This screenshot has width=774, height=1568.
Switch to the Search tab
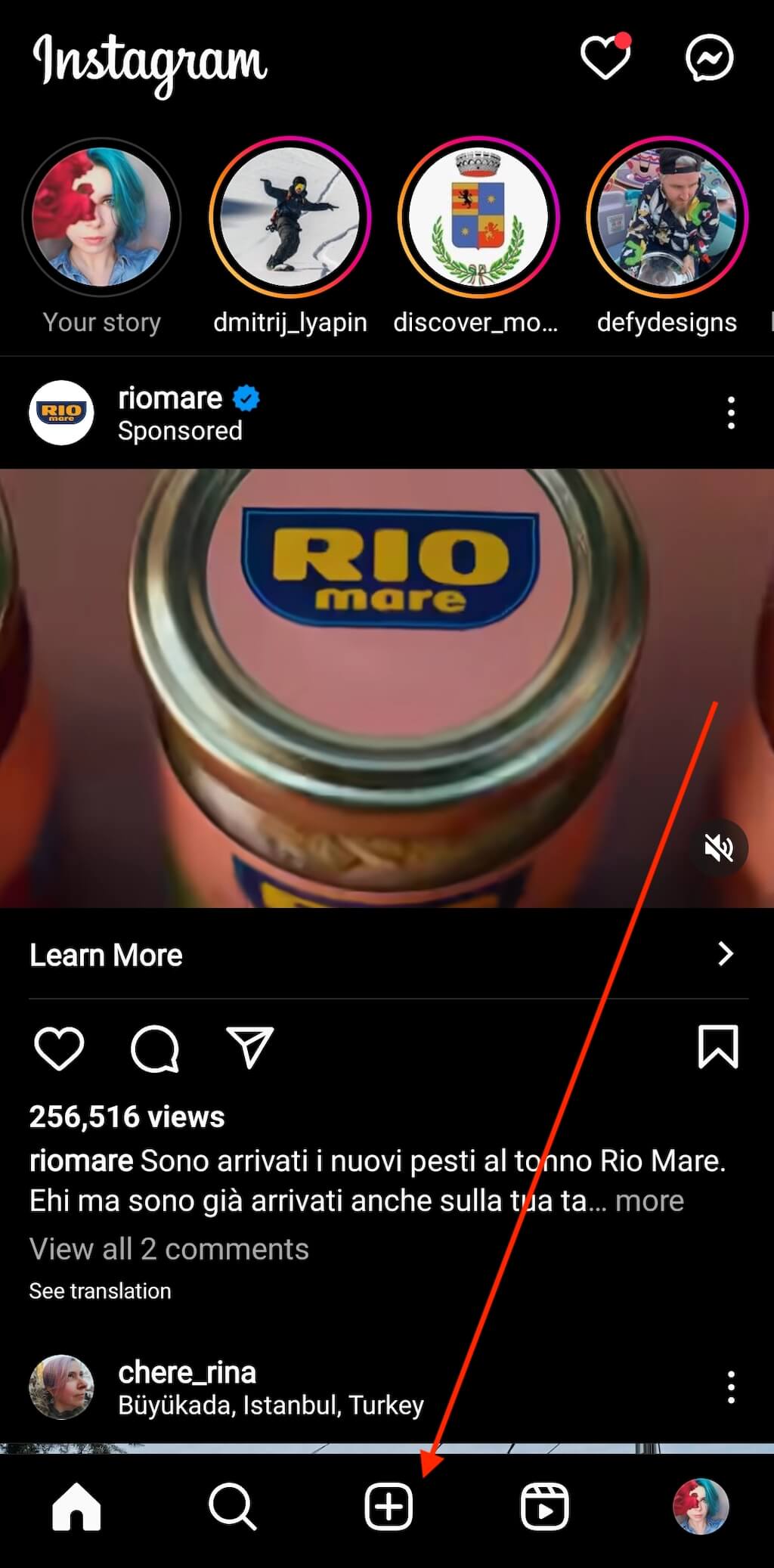point(232,1506)
